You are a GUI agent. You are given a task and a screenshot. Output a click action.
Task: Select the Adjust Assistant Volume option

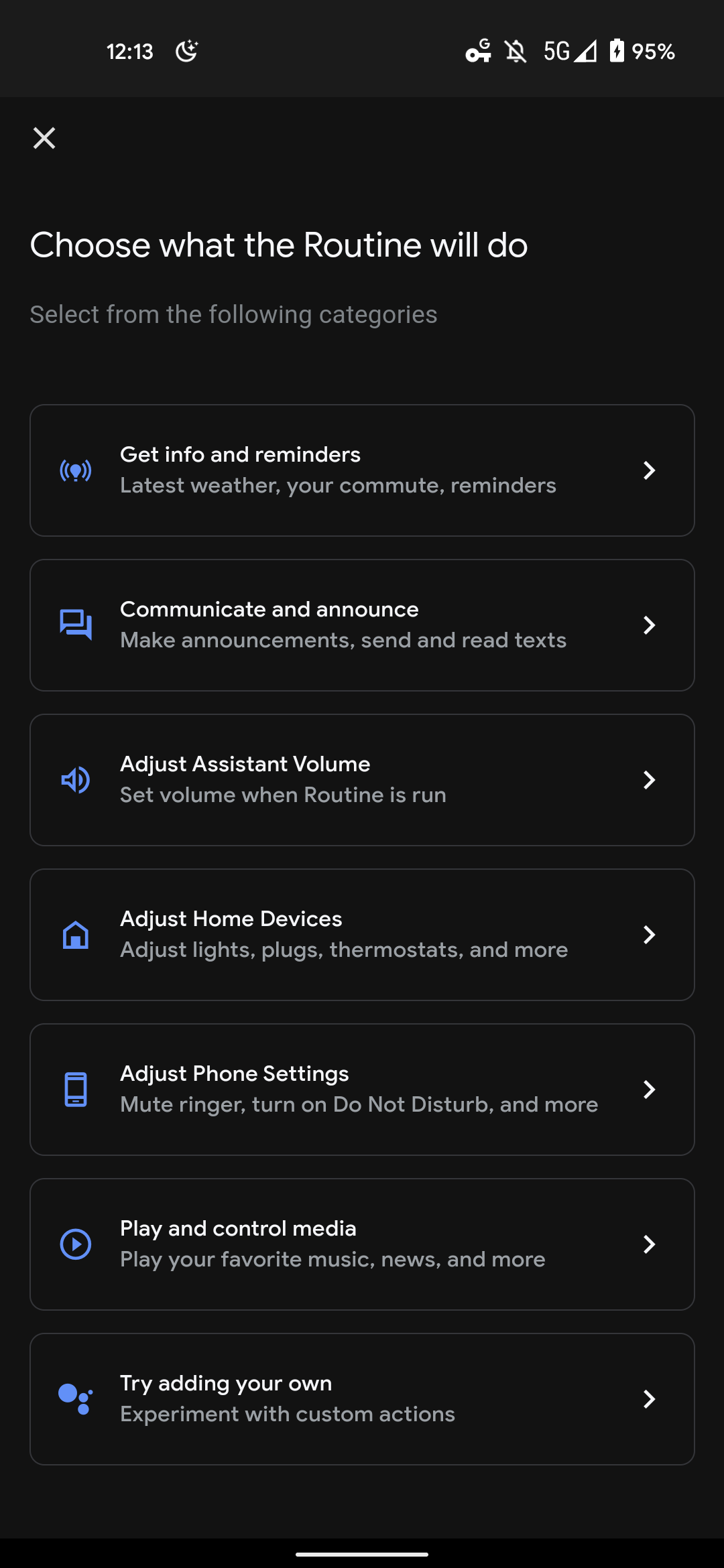362,779
